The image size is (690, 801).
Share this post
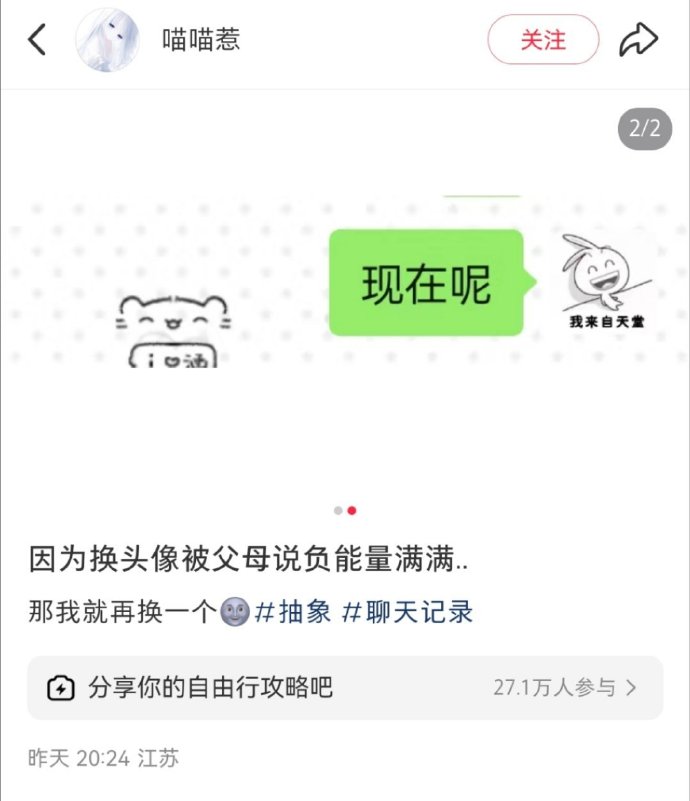point(638,40)
